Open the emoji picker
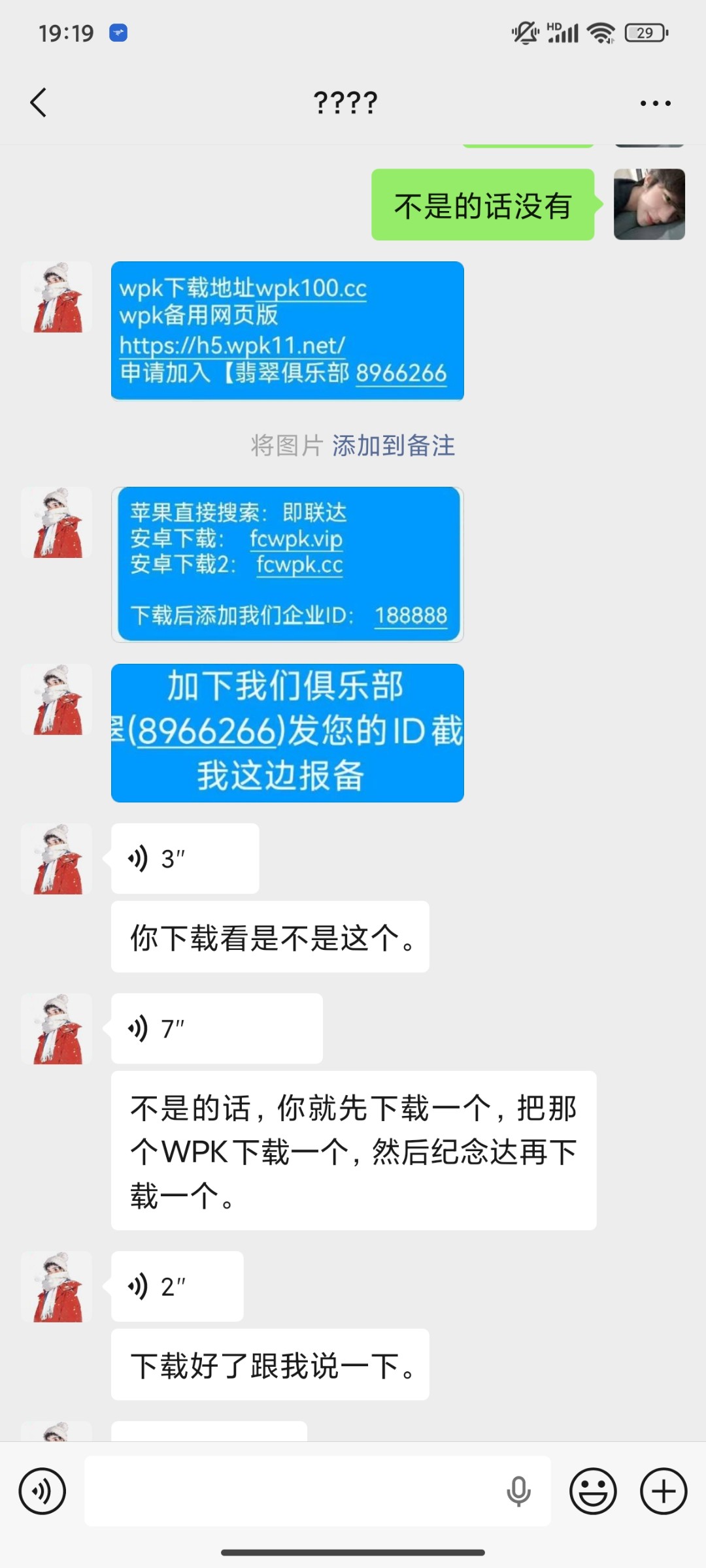The width and height of the screenshot is (706, 1568). [x=593, y=1491]
